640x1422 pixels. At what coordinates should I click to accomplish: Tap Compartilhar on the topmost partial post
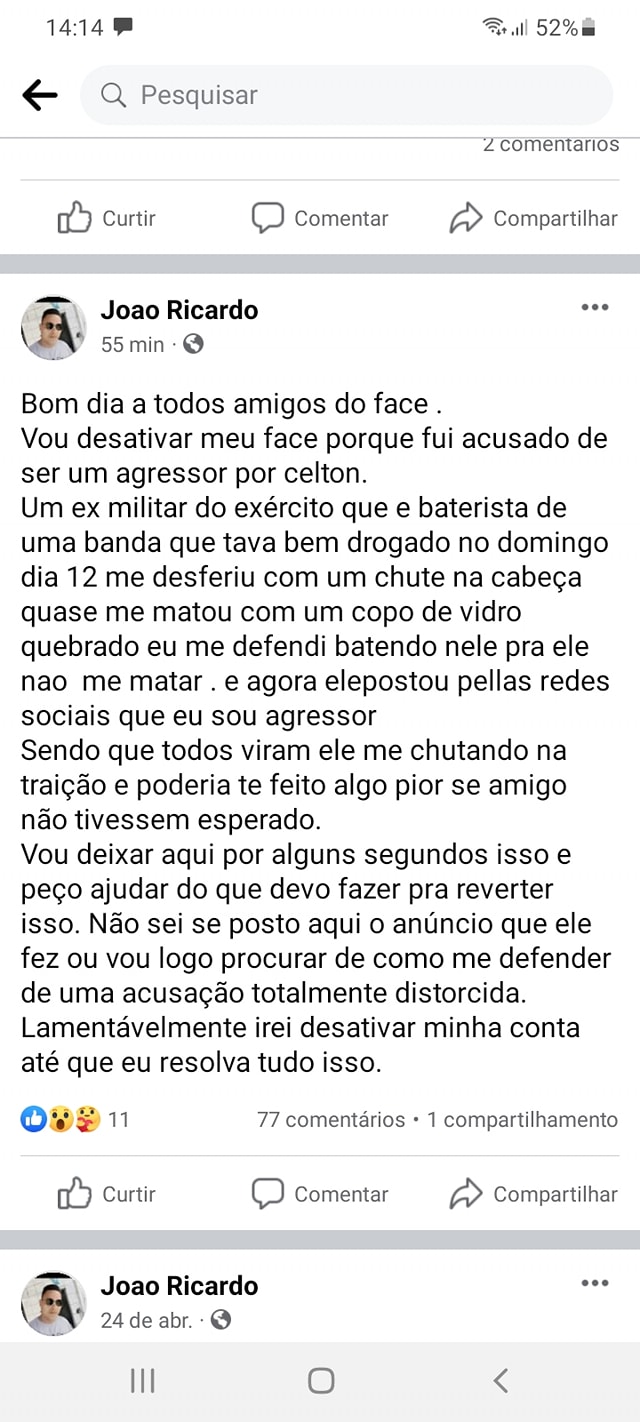pyautogui.click(x=534, y=218)
